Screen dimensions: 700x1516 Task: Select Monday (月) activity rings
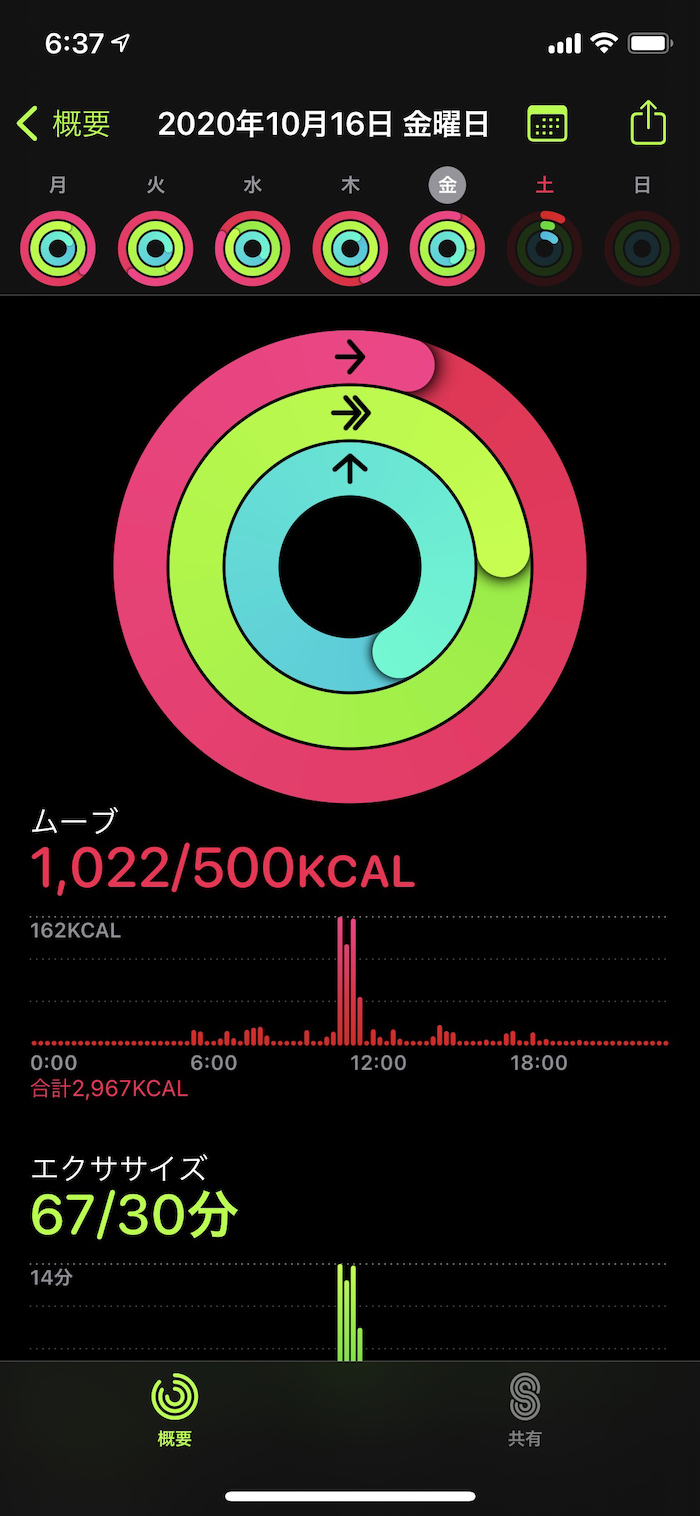coord(58,247)
